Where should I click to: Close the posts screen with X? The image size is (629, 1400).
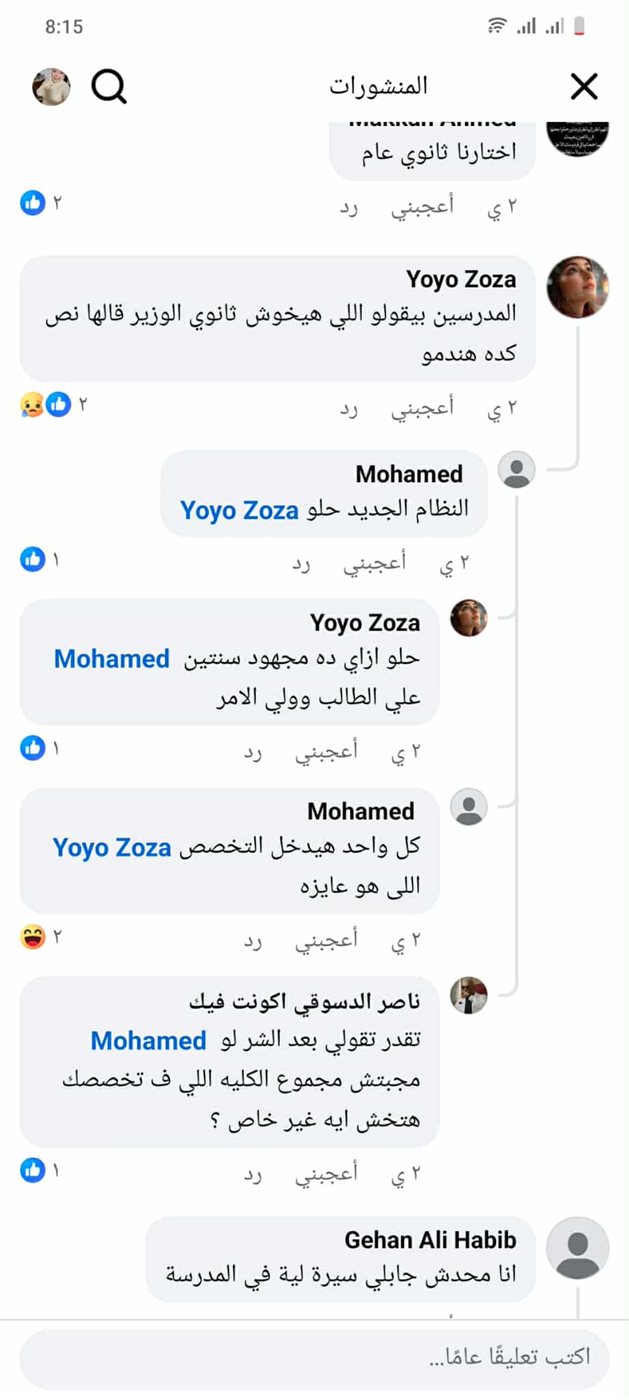click(584, 87)
